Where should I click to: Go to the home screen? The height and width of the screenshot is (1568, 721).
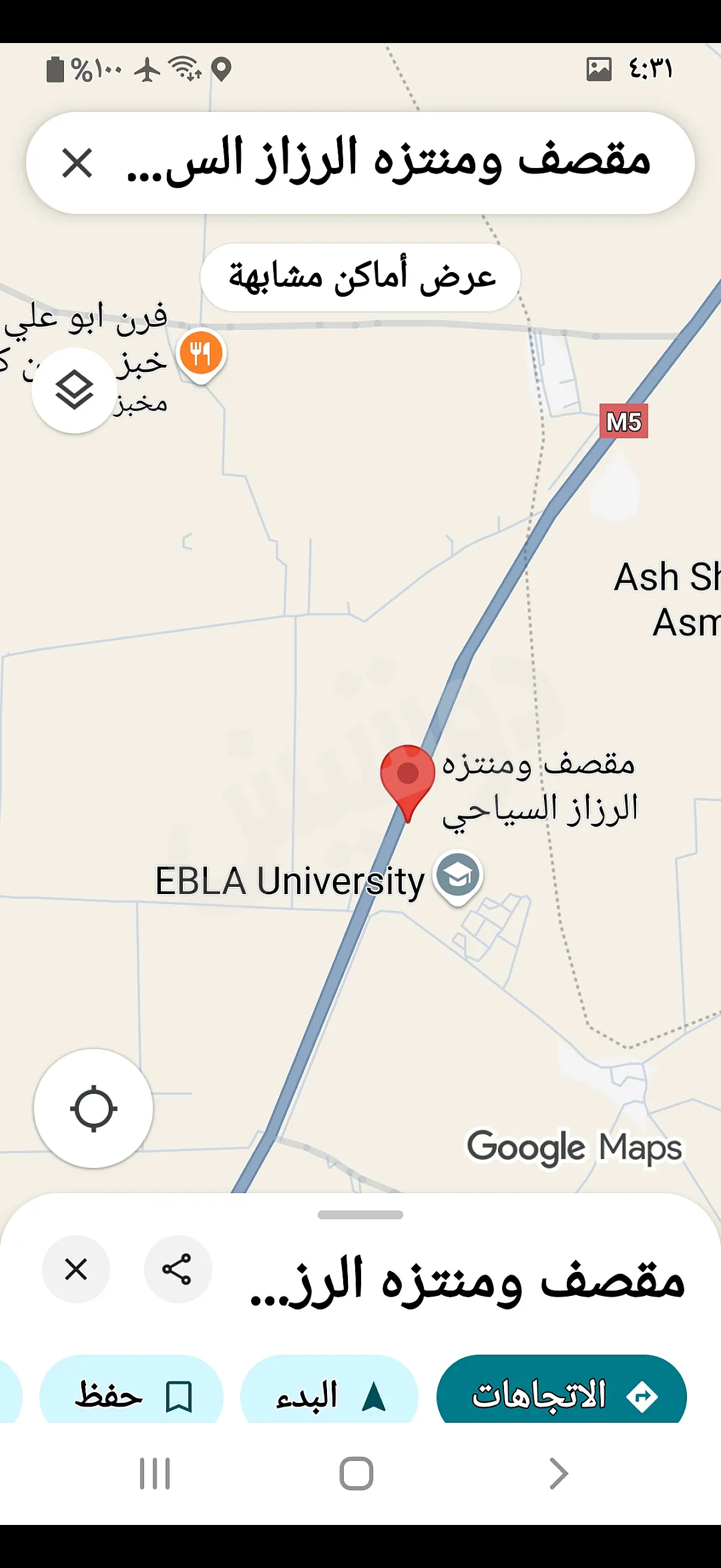(356, 1474)
